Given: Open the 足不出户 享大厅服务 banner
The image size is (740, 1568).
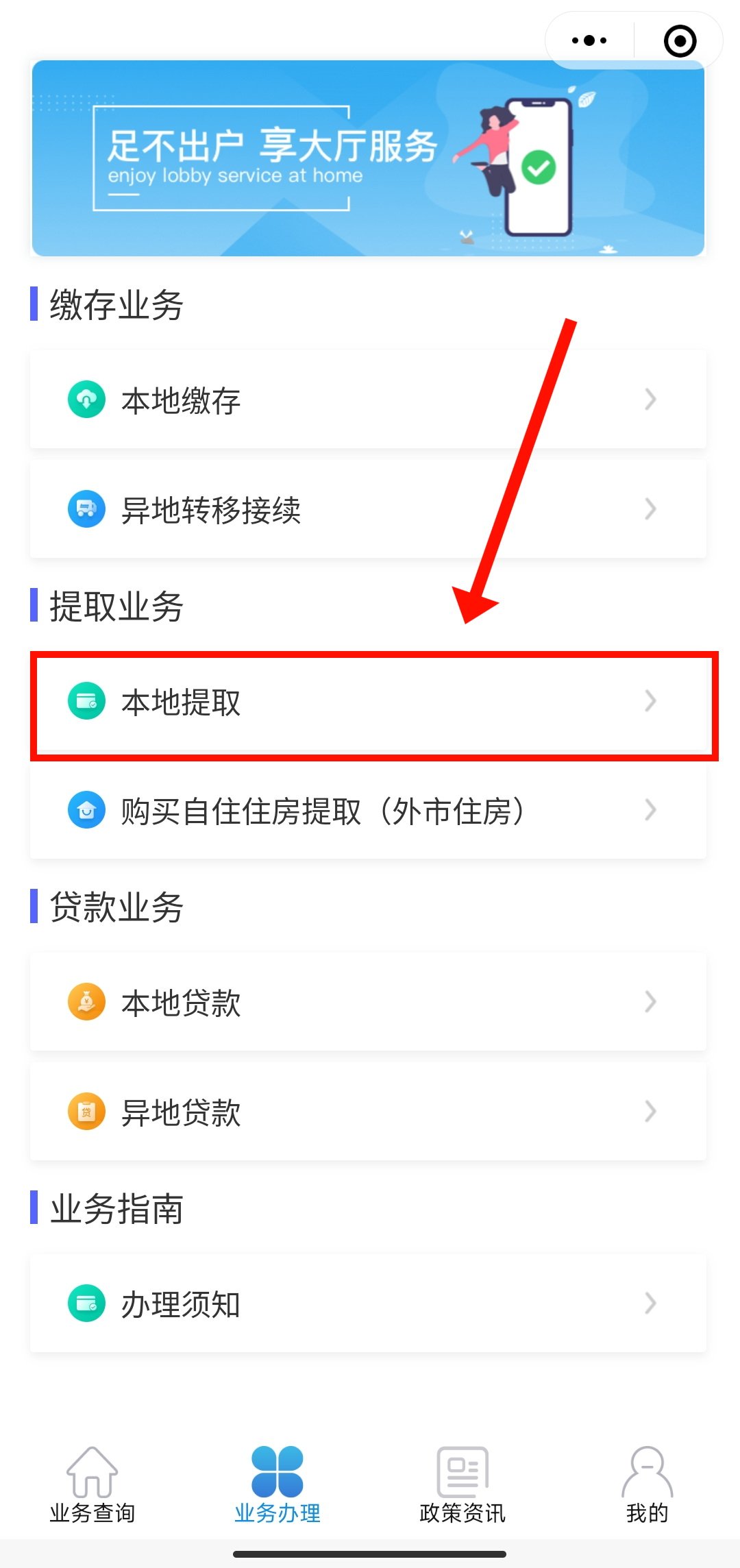Looking at the screenshot, I should (368, 158).
